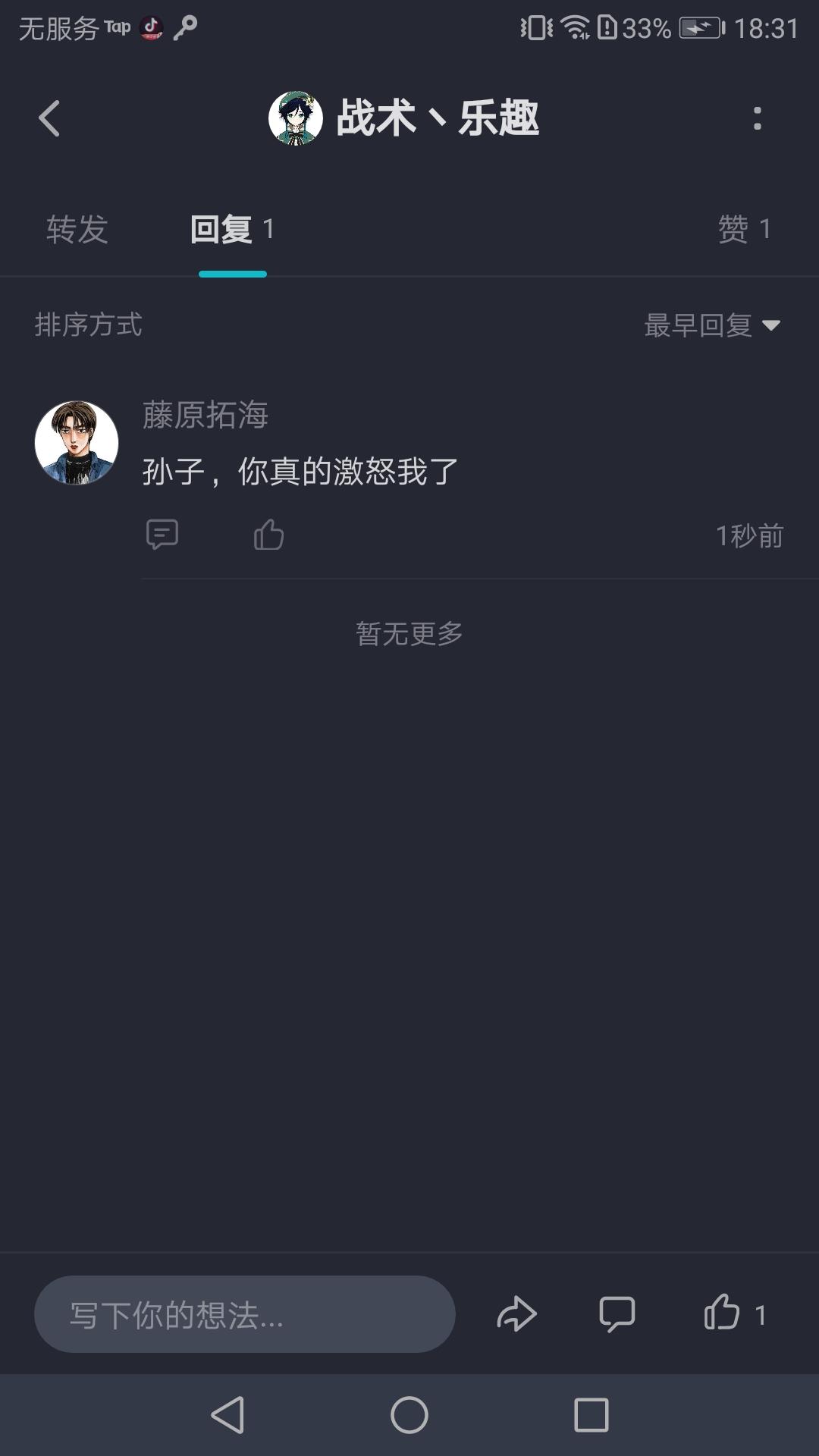
Task: Open 战术丶乐趣's profile avatar
Action: (296, 119)
